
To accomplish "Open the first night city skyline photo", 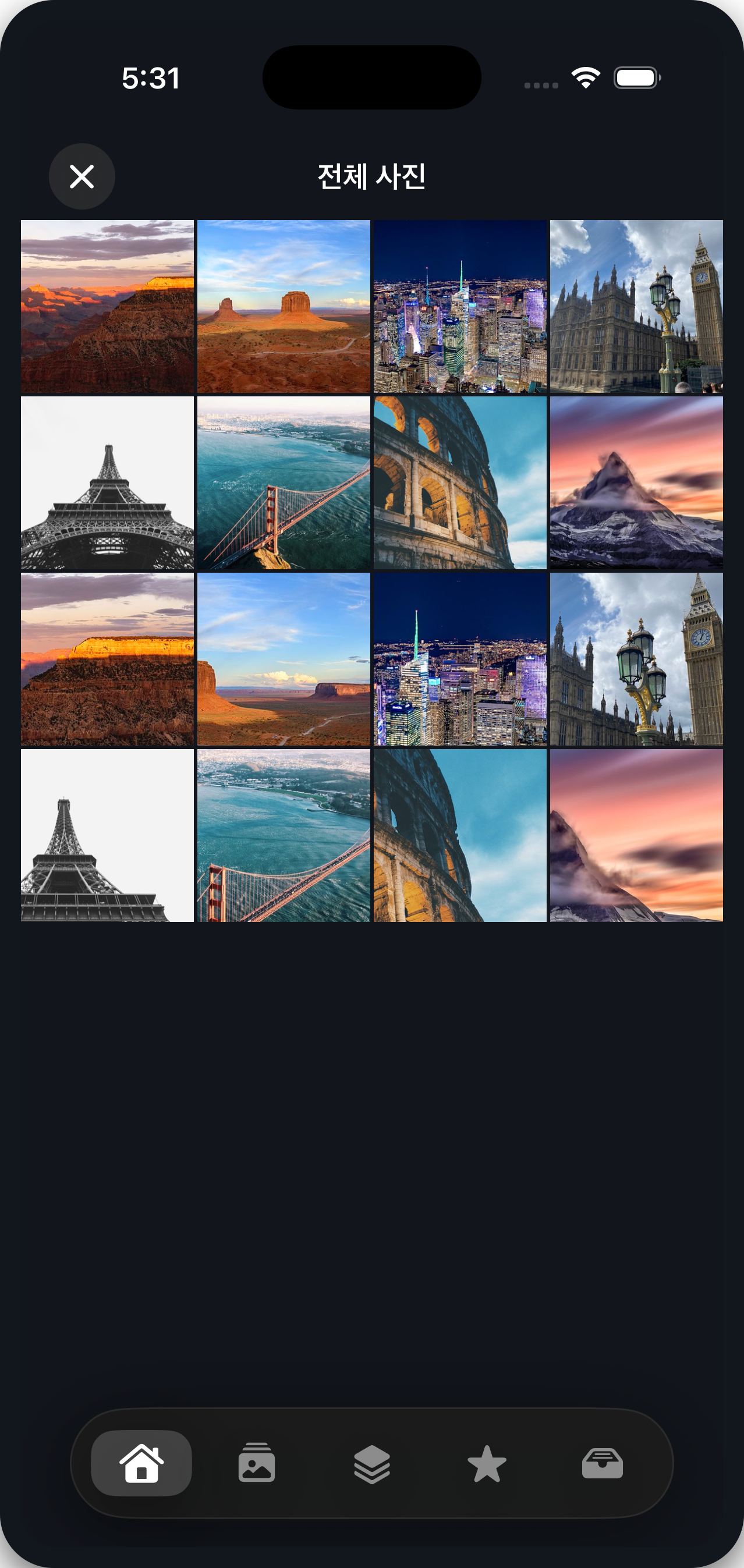I will [x=460, y=306].
